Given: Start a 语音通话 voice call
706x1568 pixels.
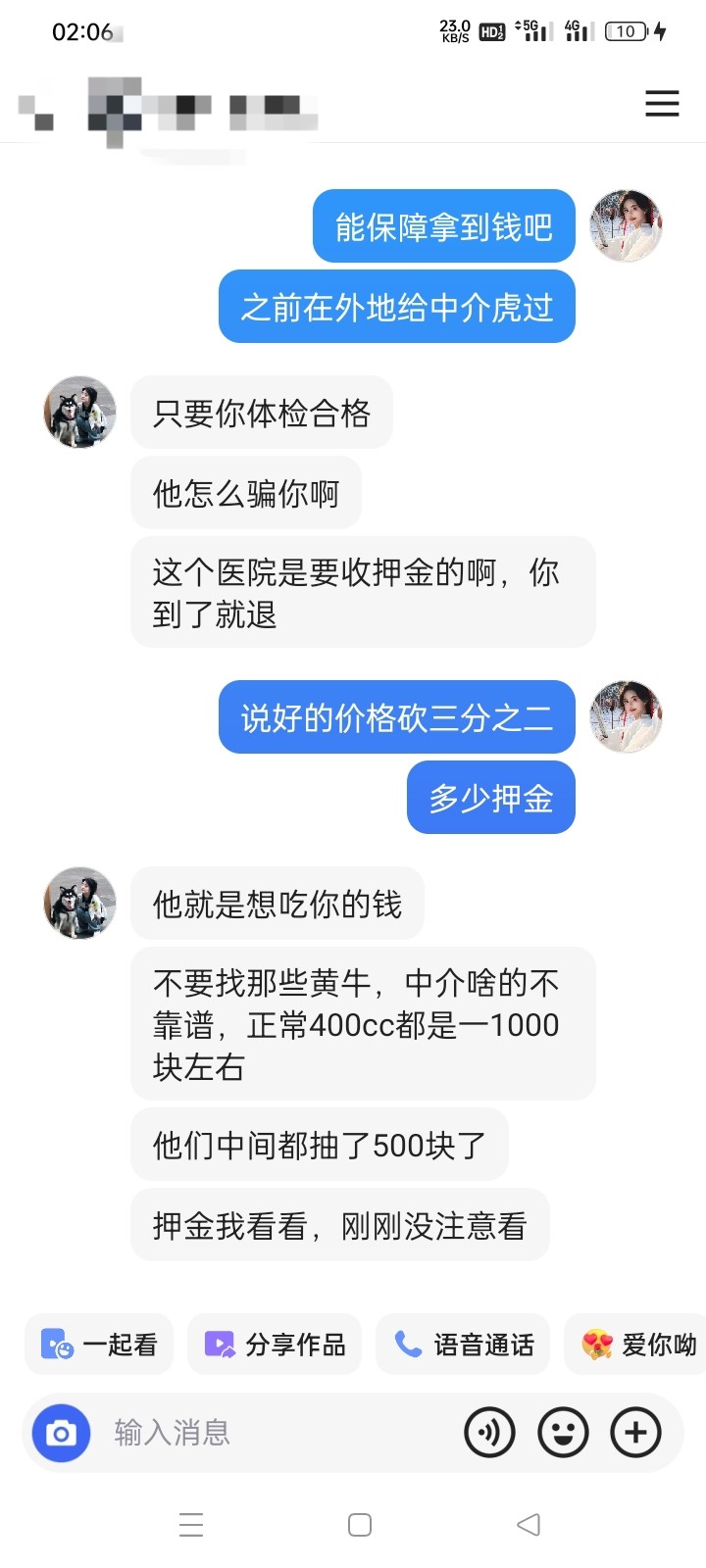Looking at the screenshot, I should click(463, 1345).
